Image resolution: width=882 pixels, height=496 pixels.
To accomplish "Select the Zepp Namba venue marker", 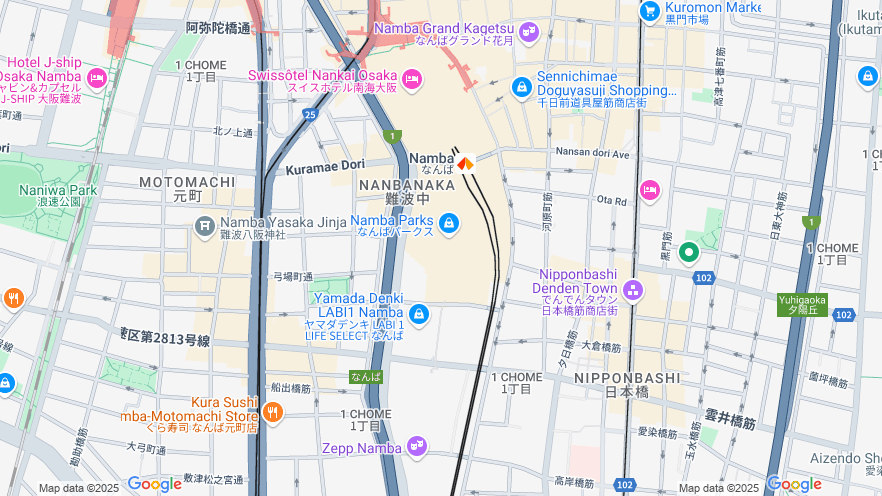I will click(416, 446).
